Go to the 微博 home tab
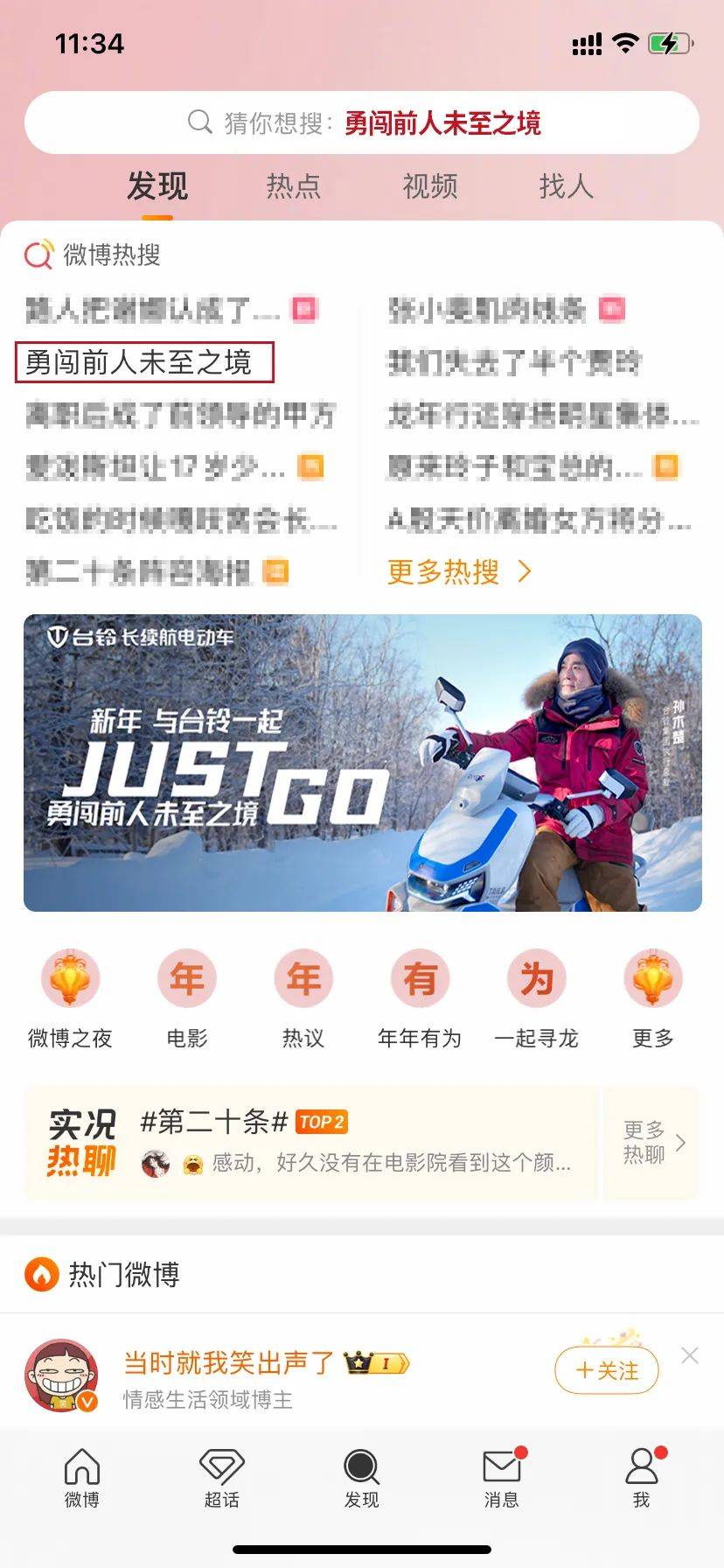The width and height of the screenshot is (724, 1568). (82, 1477)
